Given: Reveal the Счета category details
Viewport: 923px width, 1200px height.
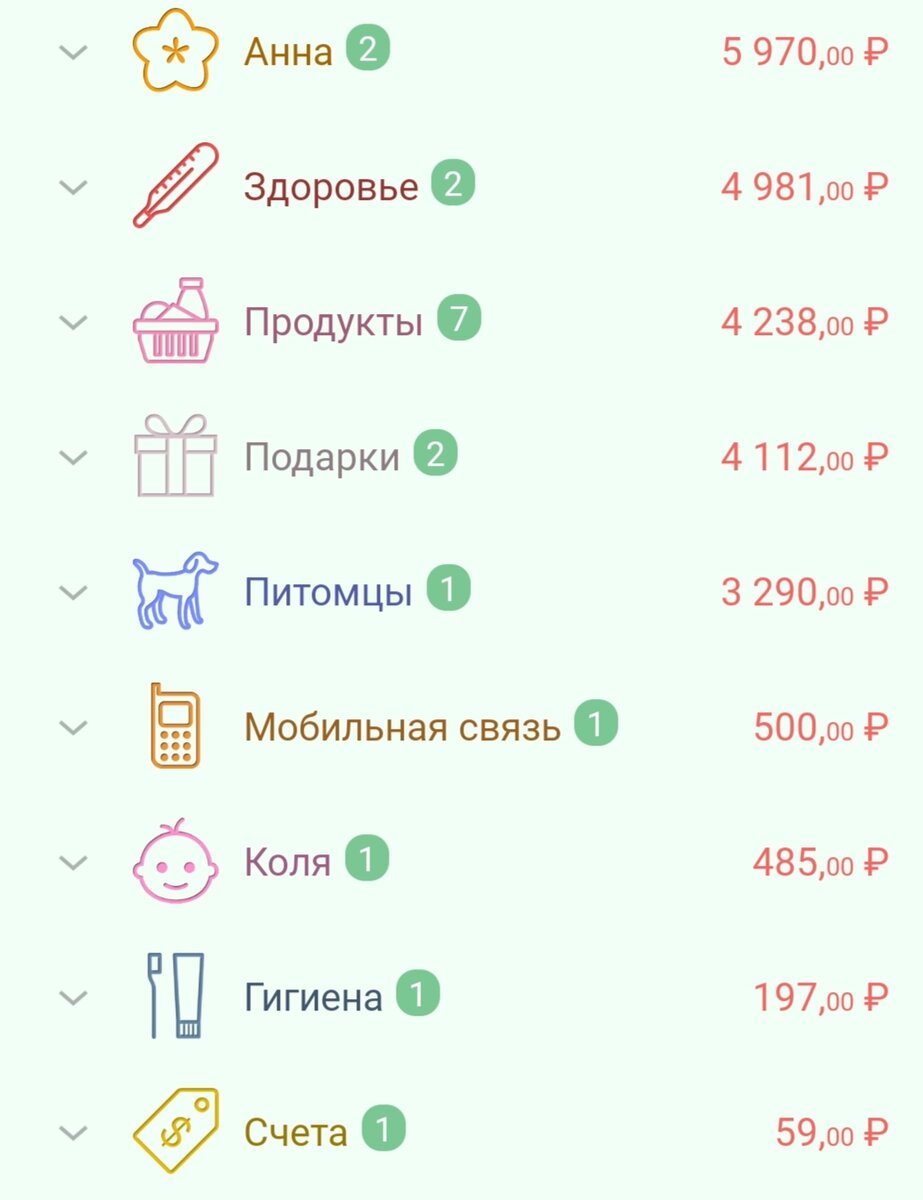Looking at the screenshot, I should tap(74, 1132).
